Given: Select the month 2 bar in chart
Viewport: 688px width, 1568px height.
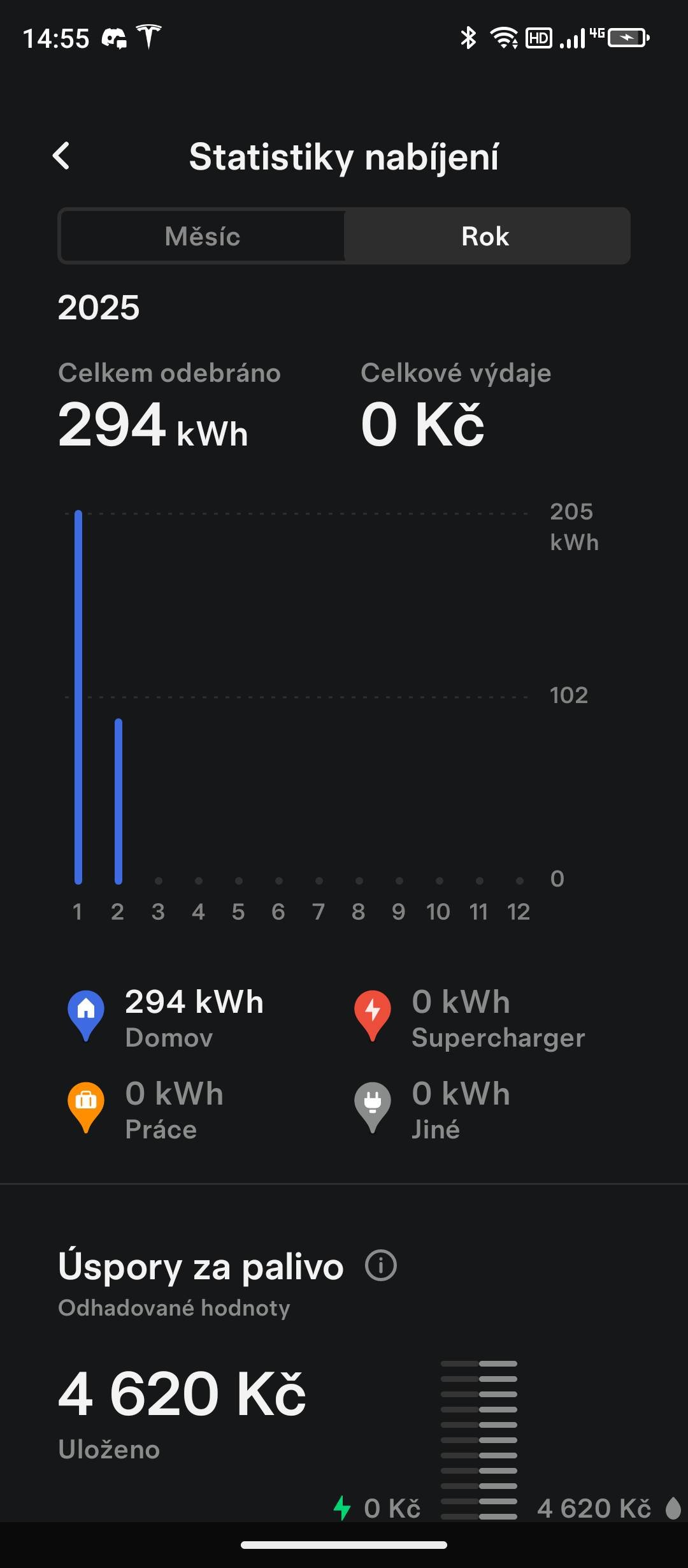Looking at the screenshot, I should click(x=118, y=801).
